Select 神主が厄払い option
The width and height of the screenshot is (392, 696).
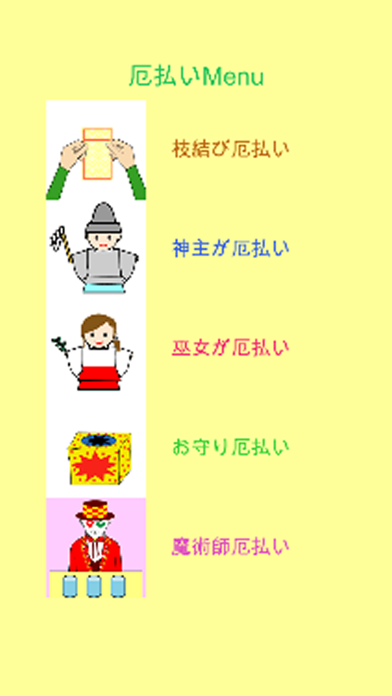(230, 249)
